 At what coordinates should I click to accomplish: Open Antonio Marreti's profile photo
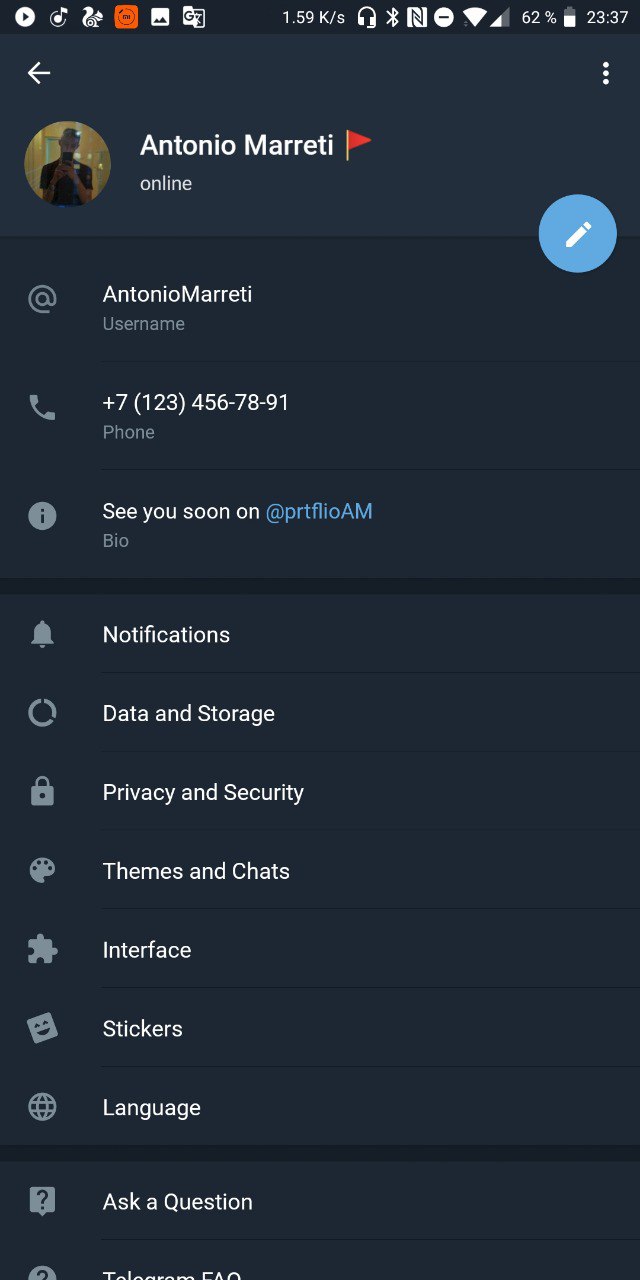pos(67,164)
